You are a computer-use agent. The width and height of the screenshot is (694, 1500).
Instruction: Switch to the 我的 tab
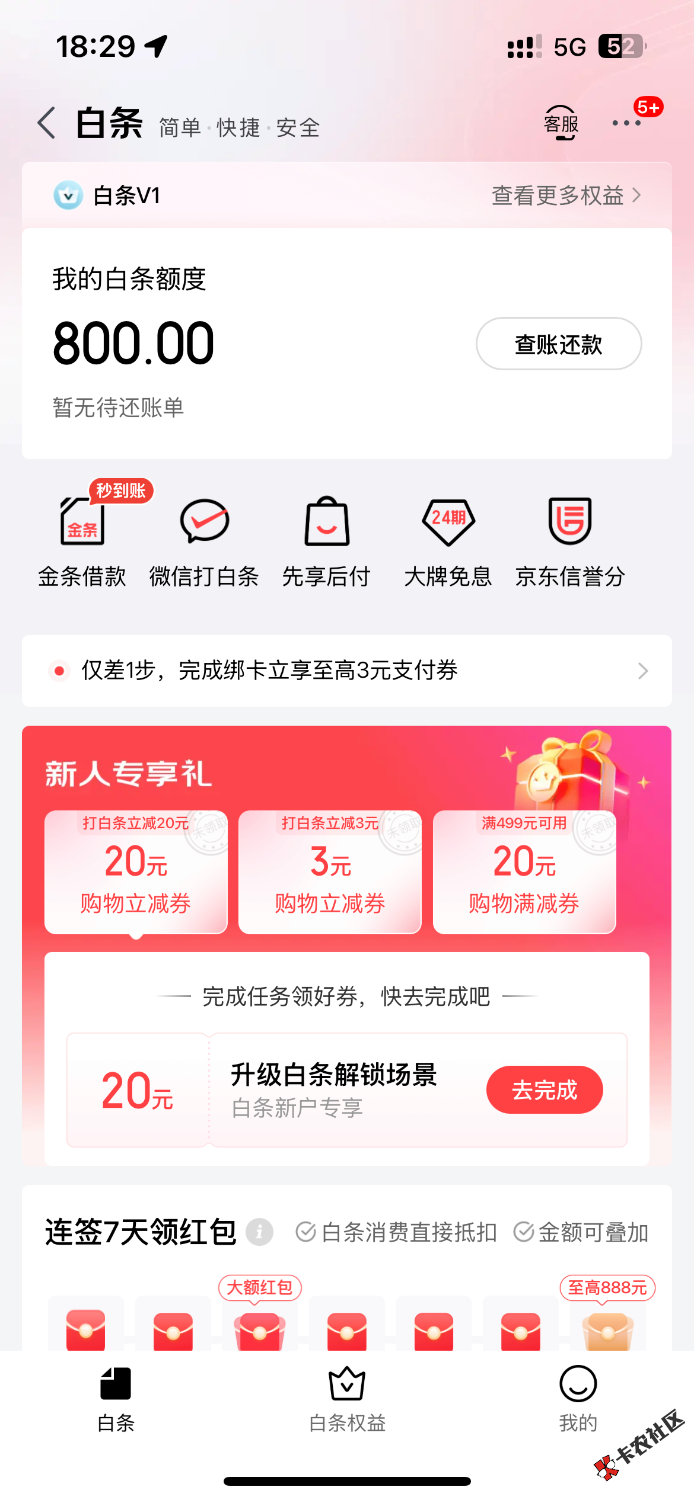[x=578, y=1401]
